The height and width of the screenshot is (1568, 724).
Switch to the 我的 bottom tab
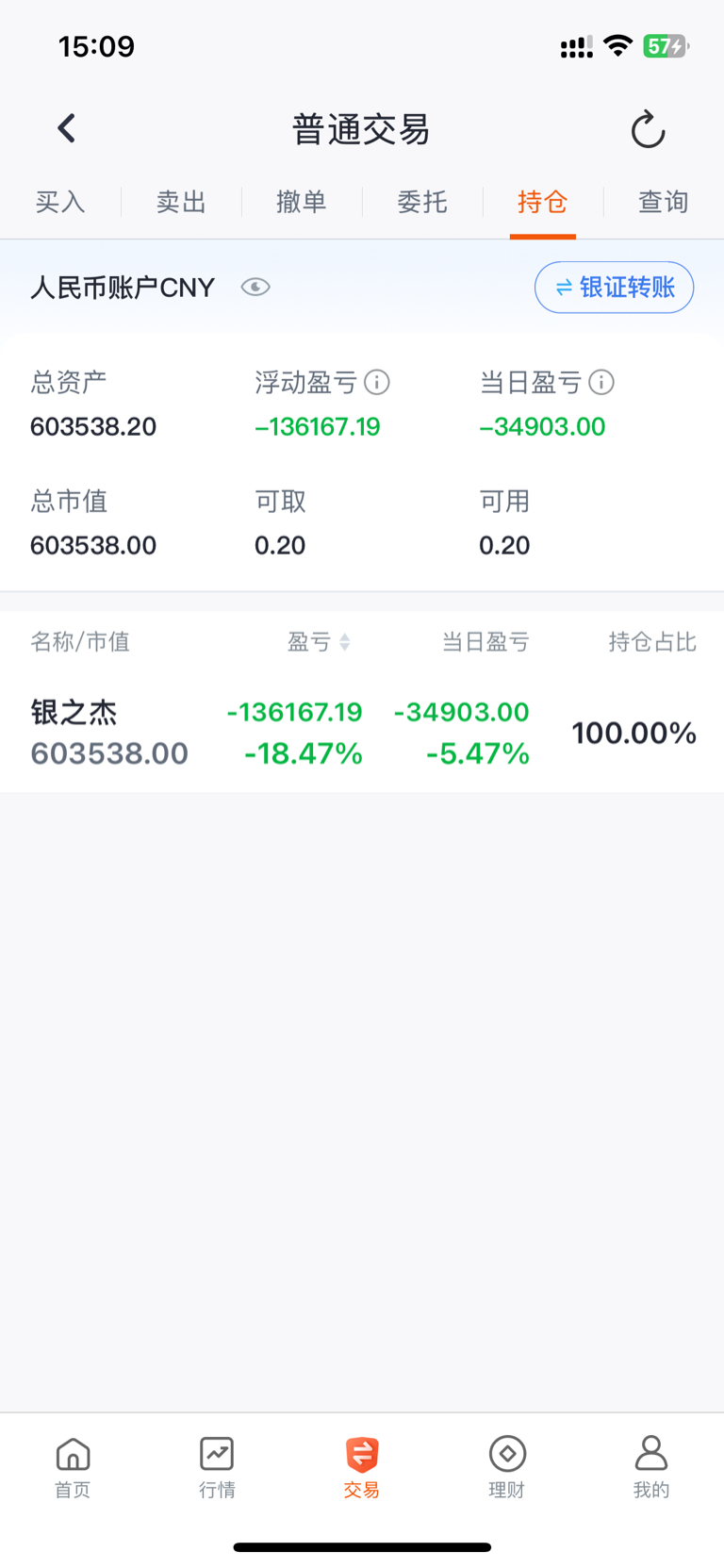pyautogui.click(x=651, y=1467)
